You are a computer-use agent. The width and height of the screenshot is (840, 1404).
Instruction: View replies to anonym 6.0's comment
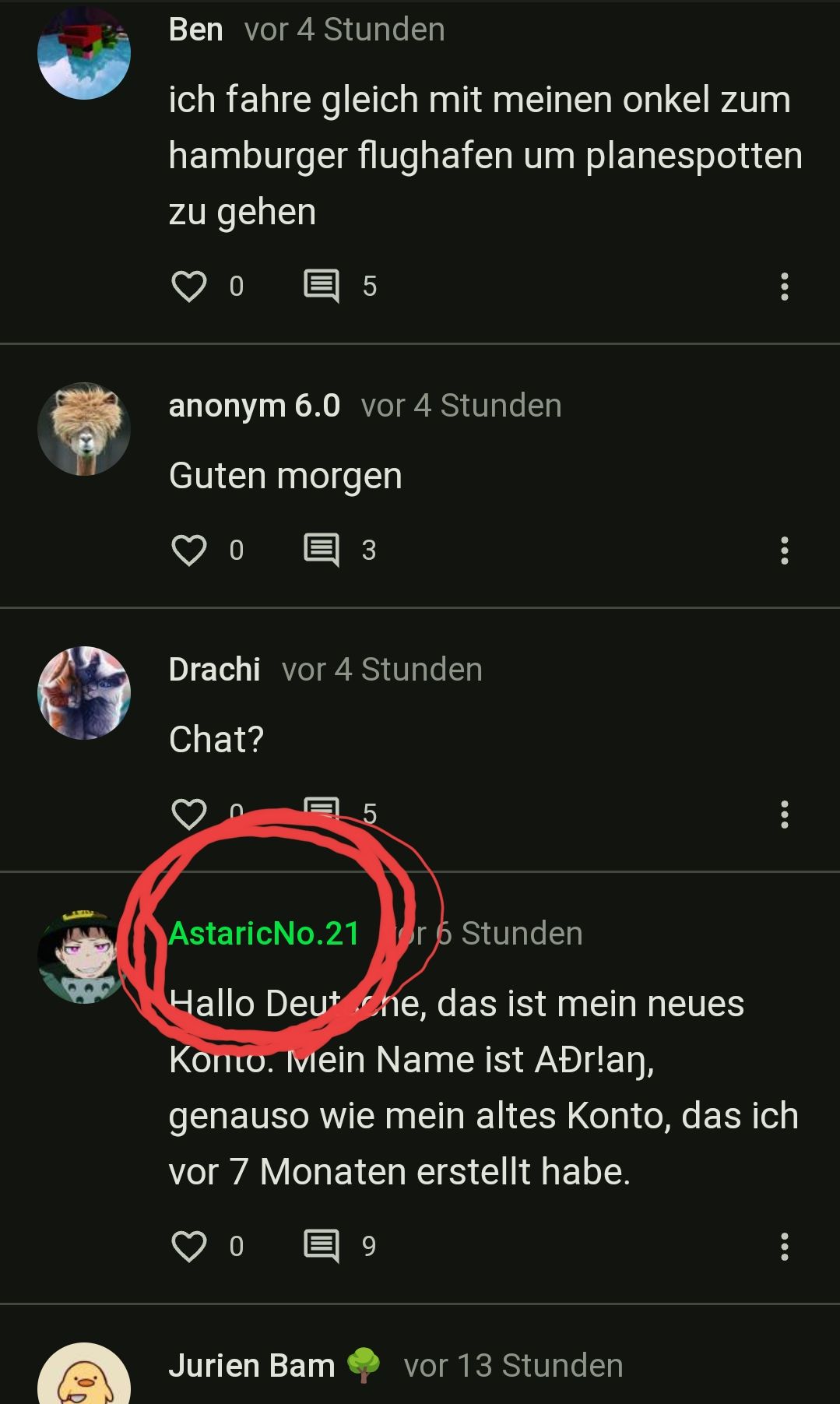[322, 551]
